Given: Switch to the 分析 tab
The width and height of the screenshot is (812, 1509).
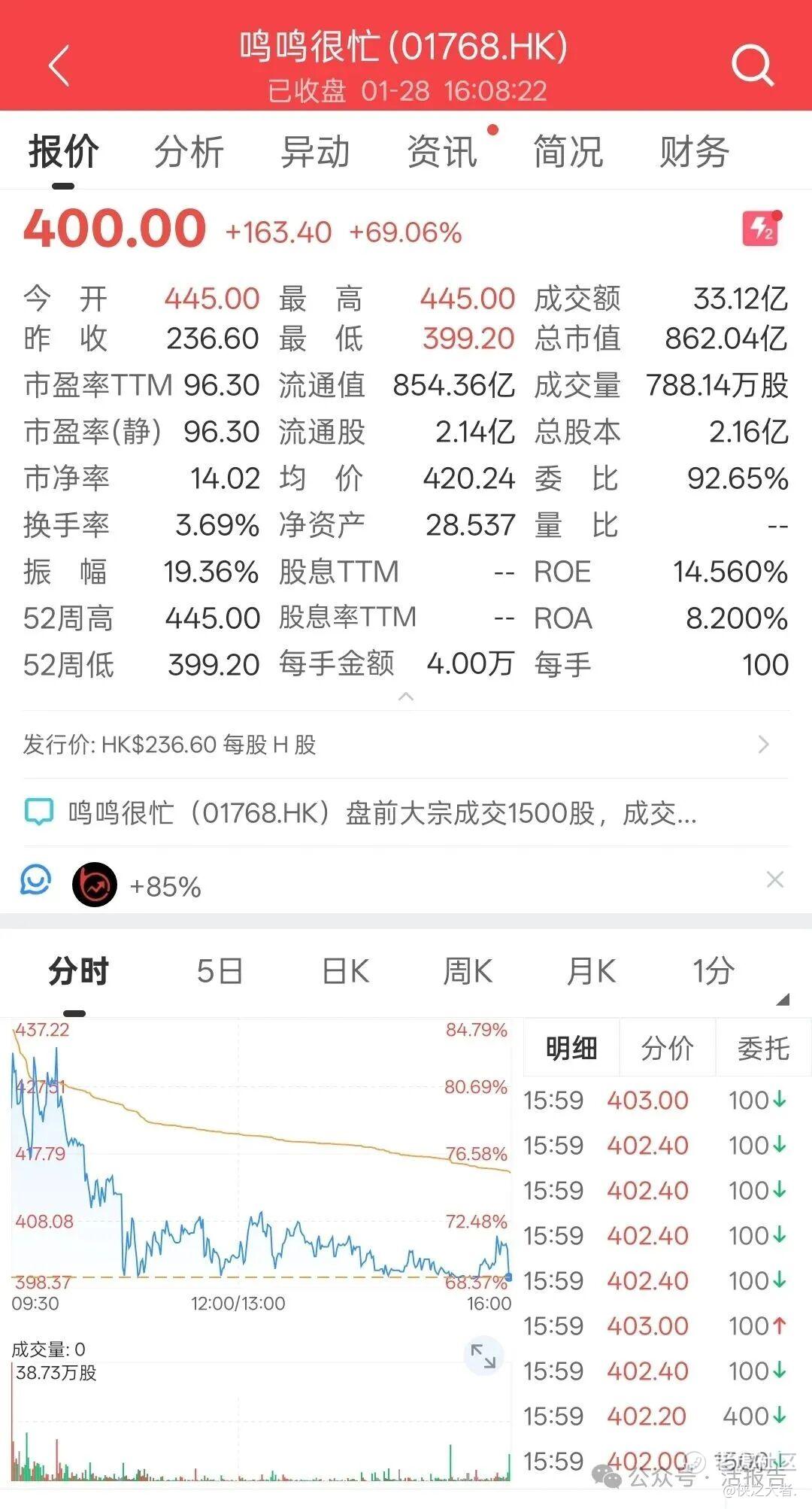Looking at the screenshot, I should point(189,152).
